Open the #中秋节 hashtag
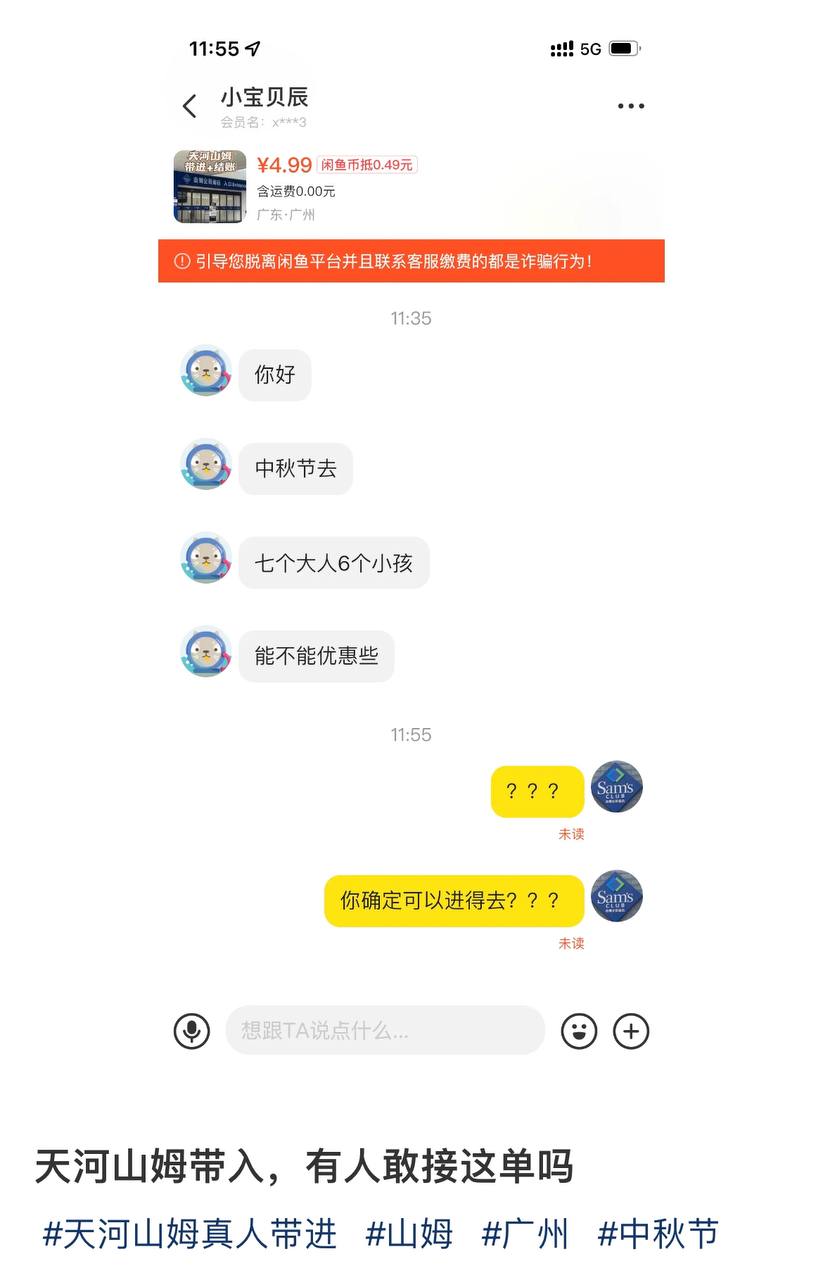The image size is (823, 1280). [x=656, y=1234]
